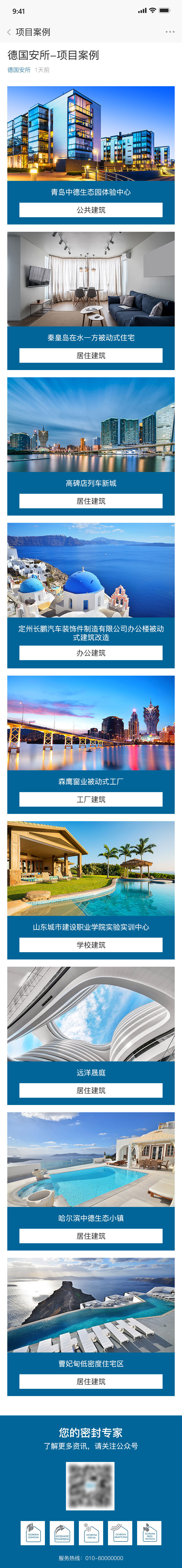Select the 办公建筑 category button
The width and height of the screenshot is (182, 1568).
(91, 653)
